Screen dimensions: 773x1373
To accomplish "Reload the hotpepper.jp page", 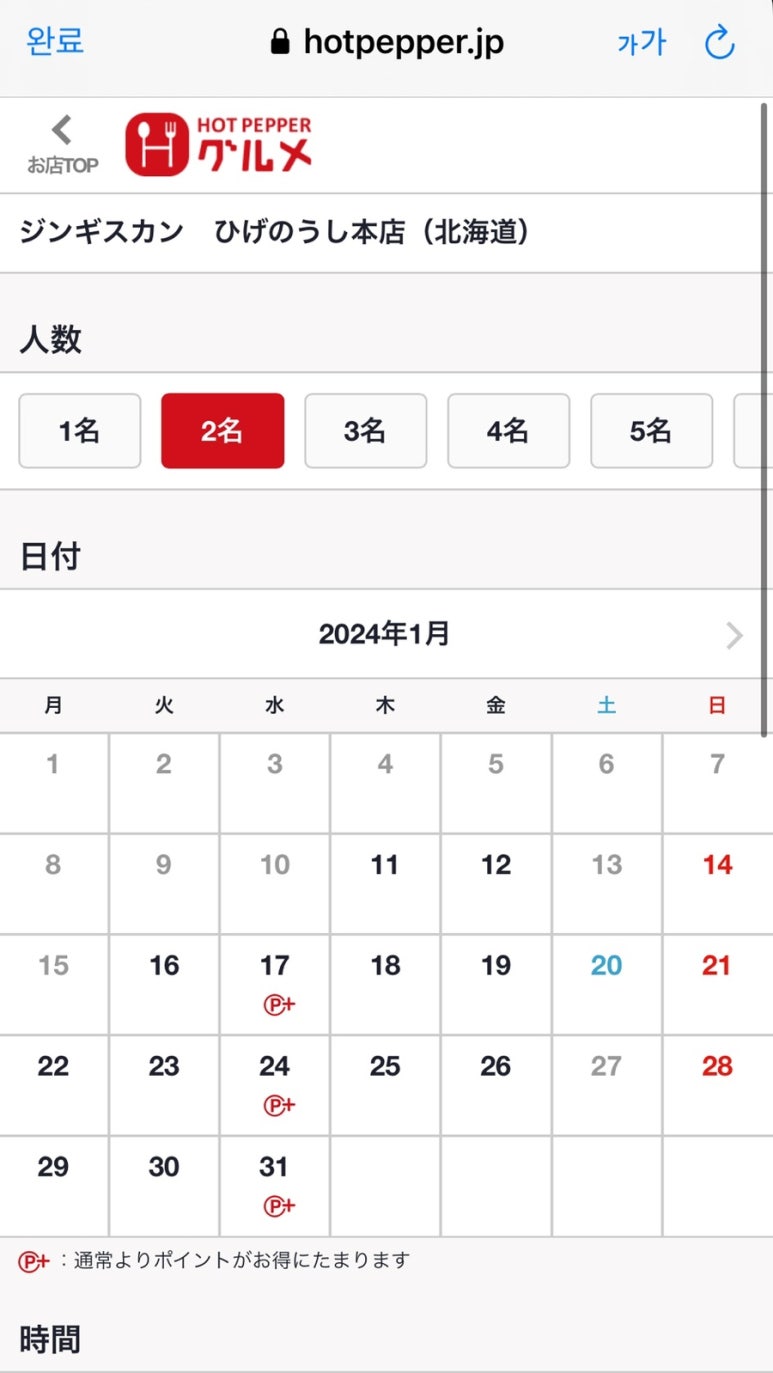I will pyautogui.click(x=720, y=43).
